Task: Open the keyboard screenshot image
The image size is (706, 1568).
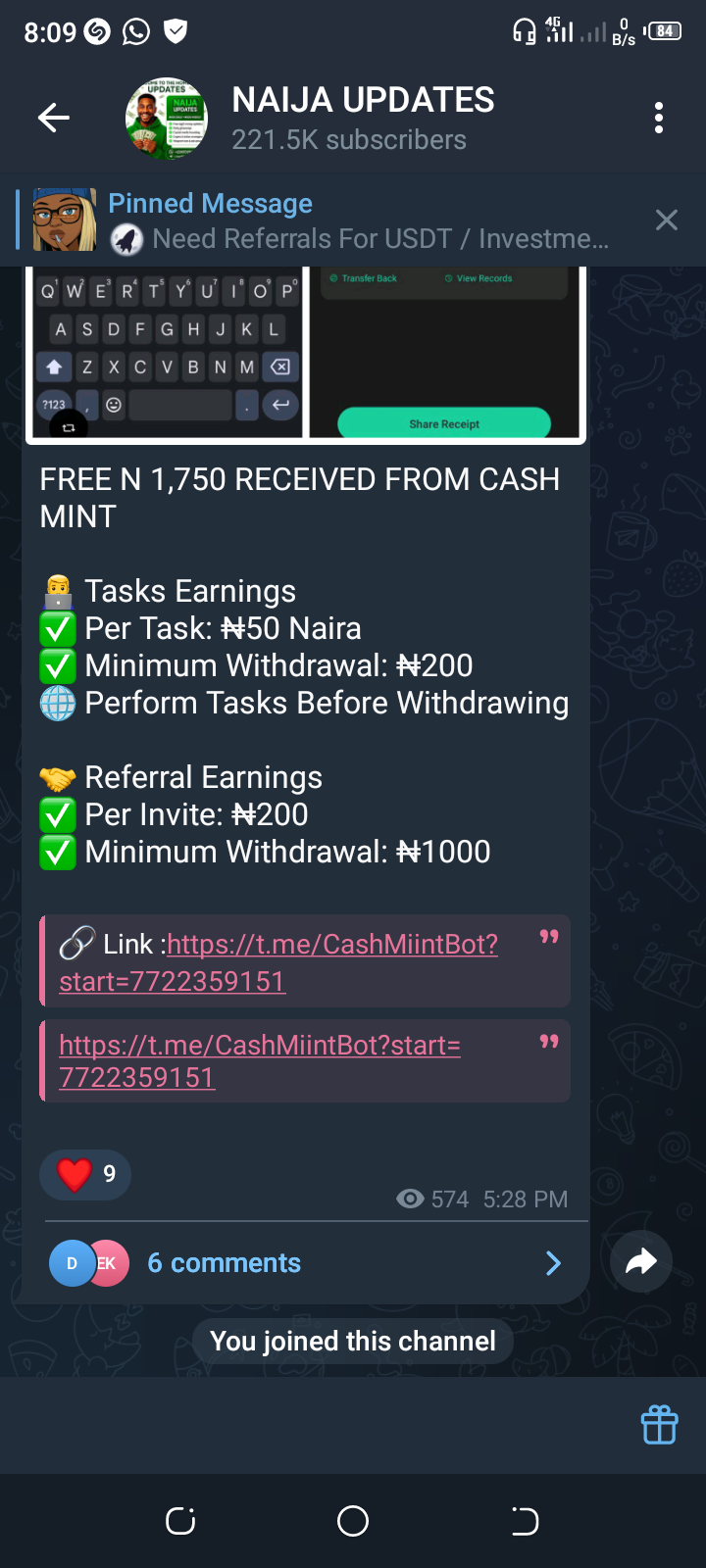Action: pyautogui.click(x=167, y=353)
